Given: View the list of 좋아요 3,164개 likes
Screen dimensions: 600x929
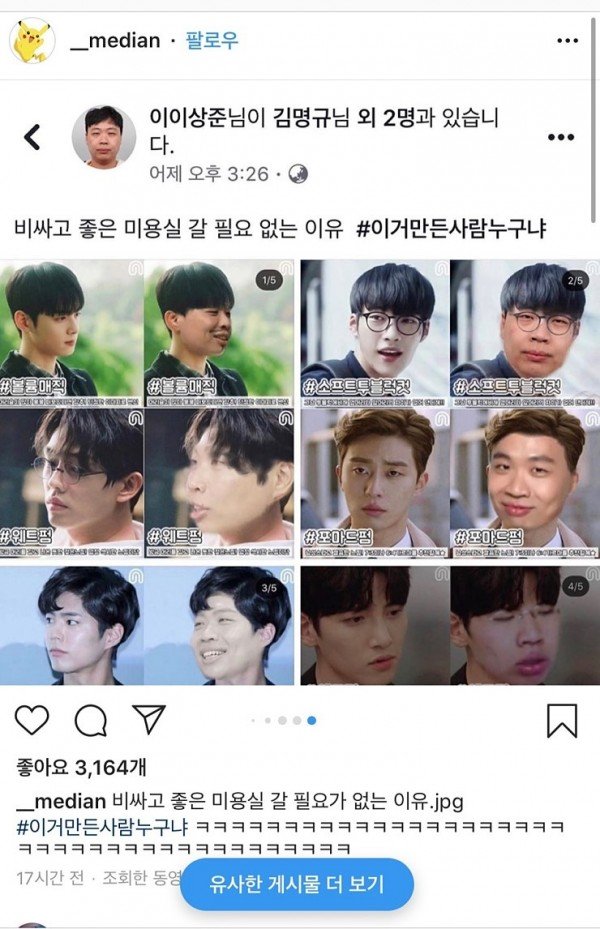Looking at the screenshot, I should [82, 768].
